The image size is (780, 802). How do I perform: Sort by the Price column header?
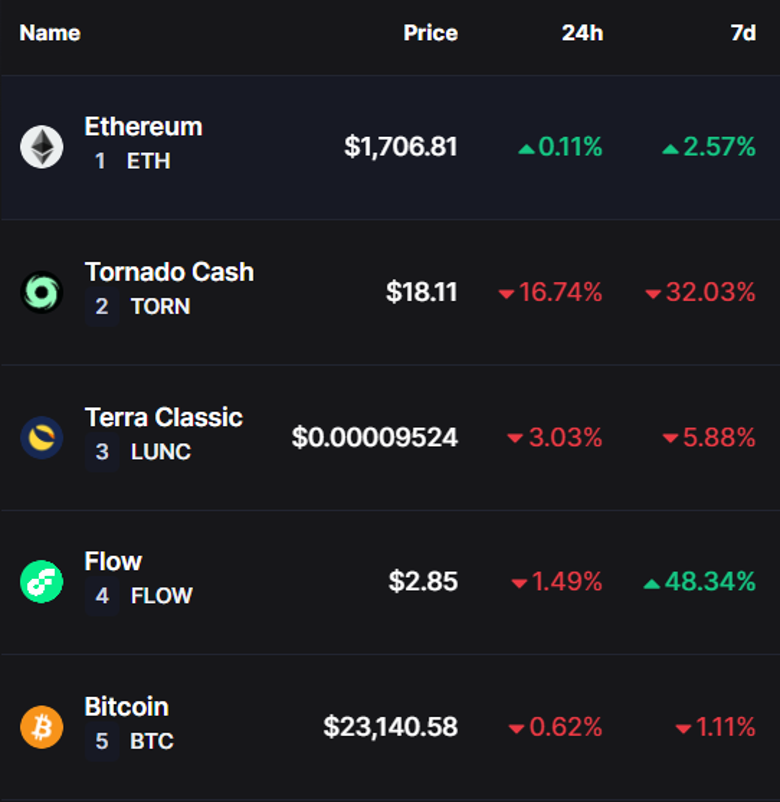430,32
